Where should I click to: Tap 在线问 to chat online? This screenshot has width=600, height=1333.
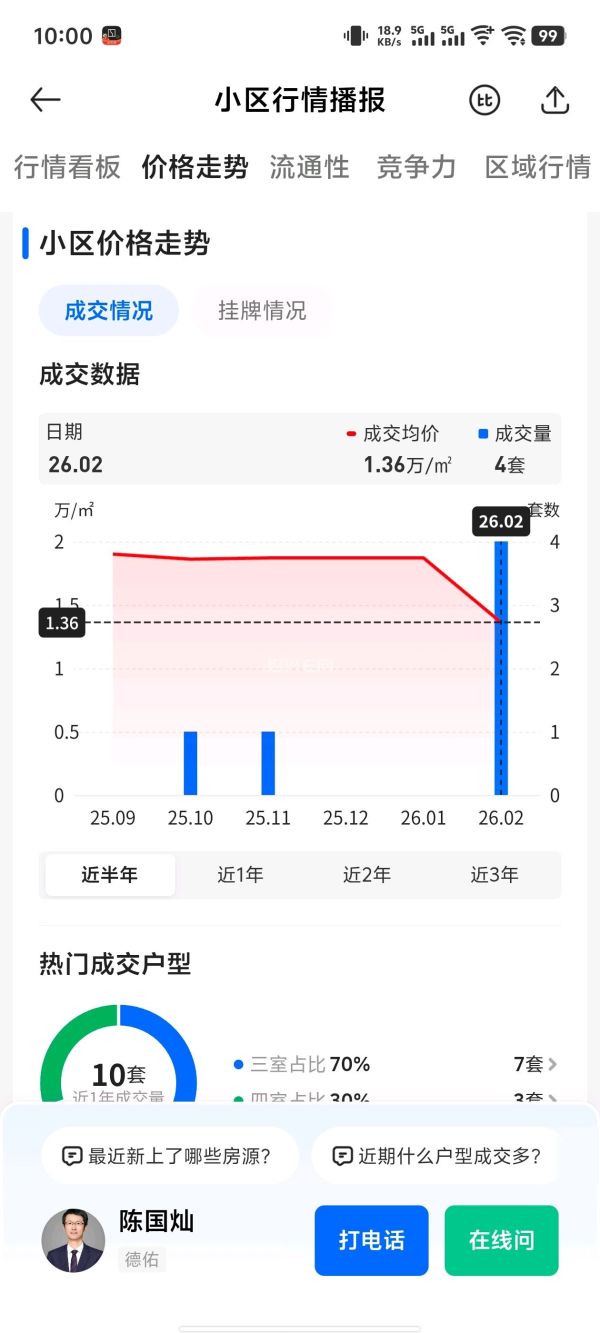pyautogui.click(x=501, y=1240)
